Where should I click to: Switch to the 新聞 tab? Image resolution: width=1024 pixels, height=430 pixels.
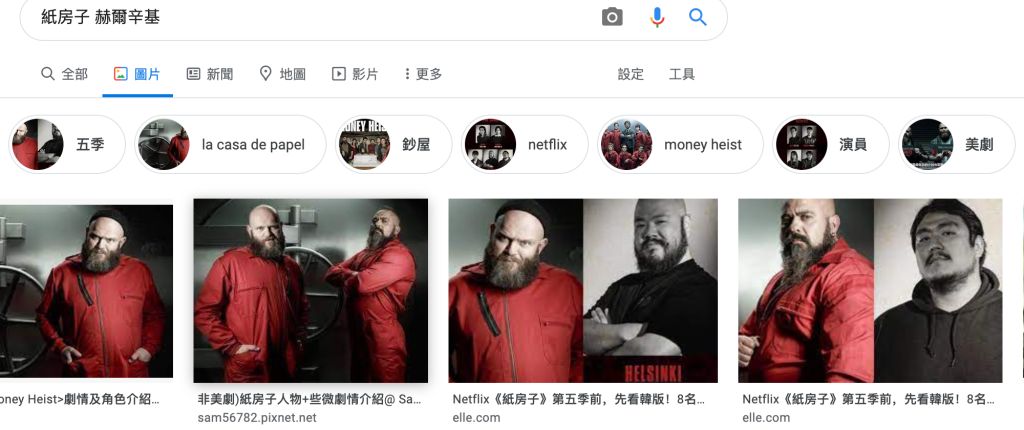click(210, 74)
